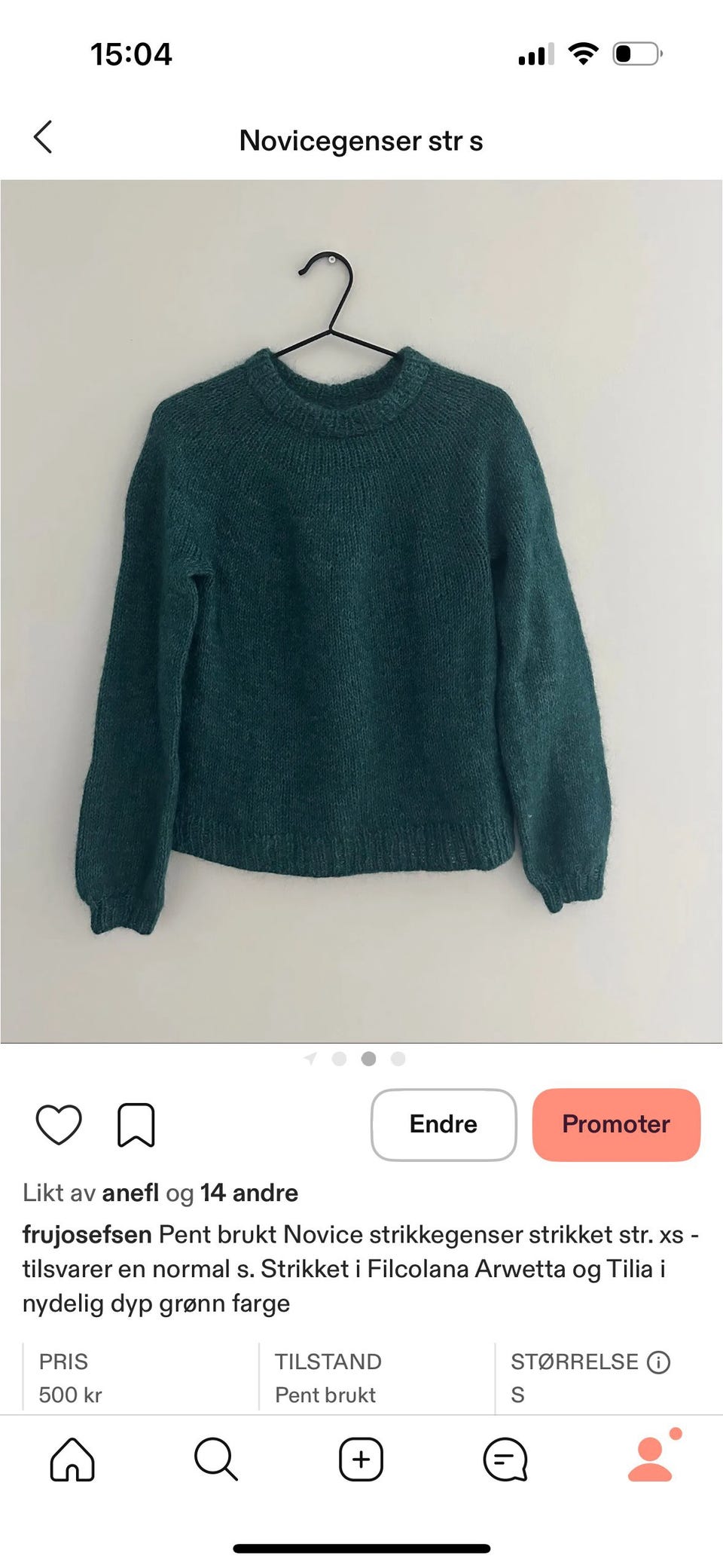Select the third carousel page dot
This screenshot has width=723, height=1568.
click(368, 1059)
